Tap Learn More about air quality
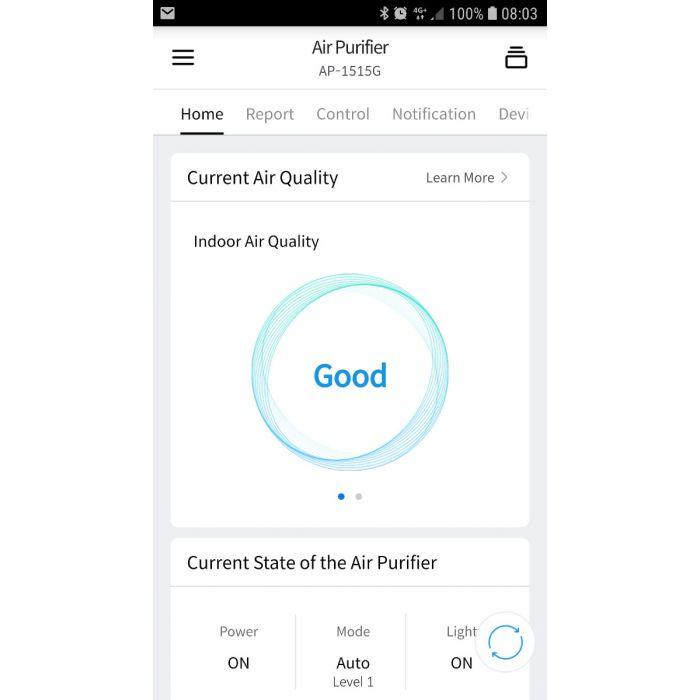The width and height of the screenshot is (700, 700). point(467,178)
